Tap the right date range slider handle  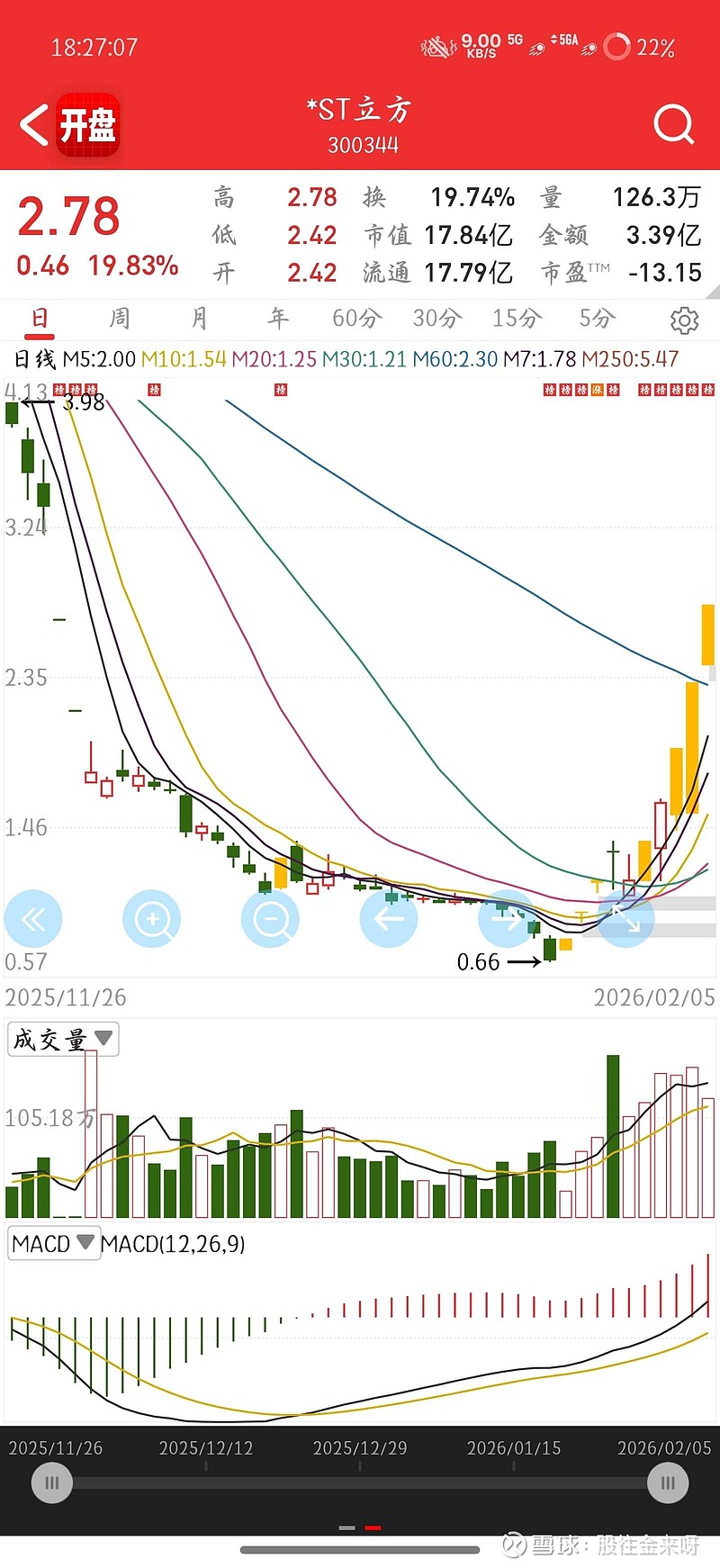coord(668,1482)
